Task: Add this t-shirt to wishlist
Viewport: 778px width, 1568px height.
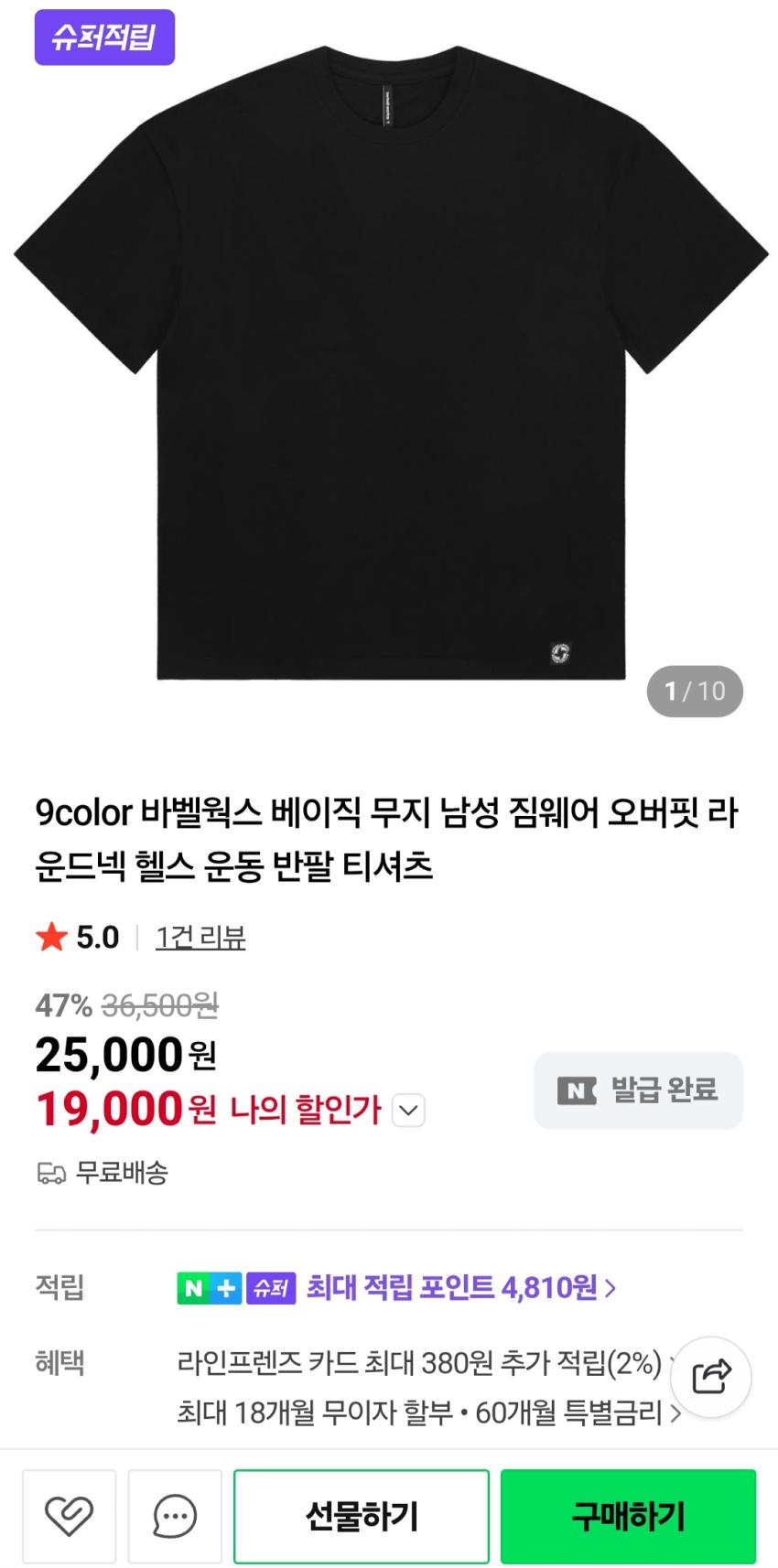Action: (70, 1516)
